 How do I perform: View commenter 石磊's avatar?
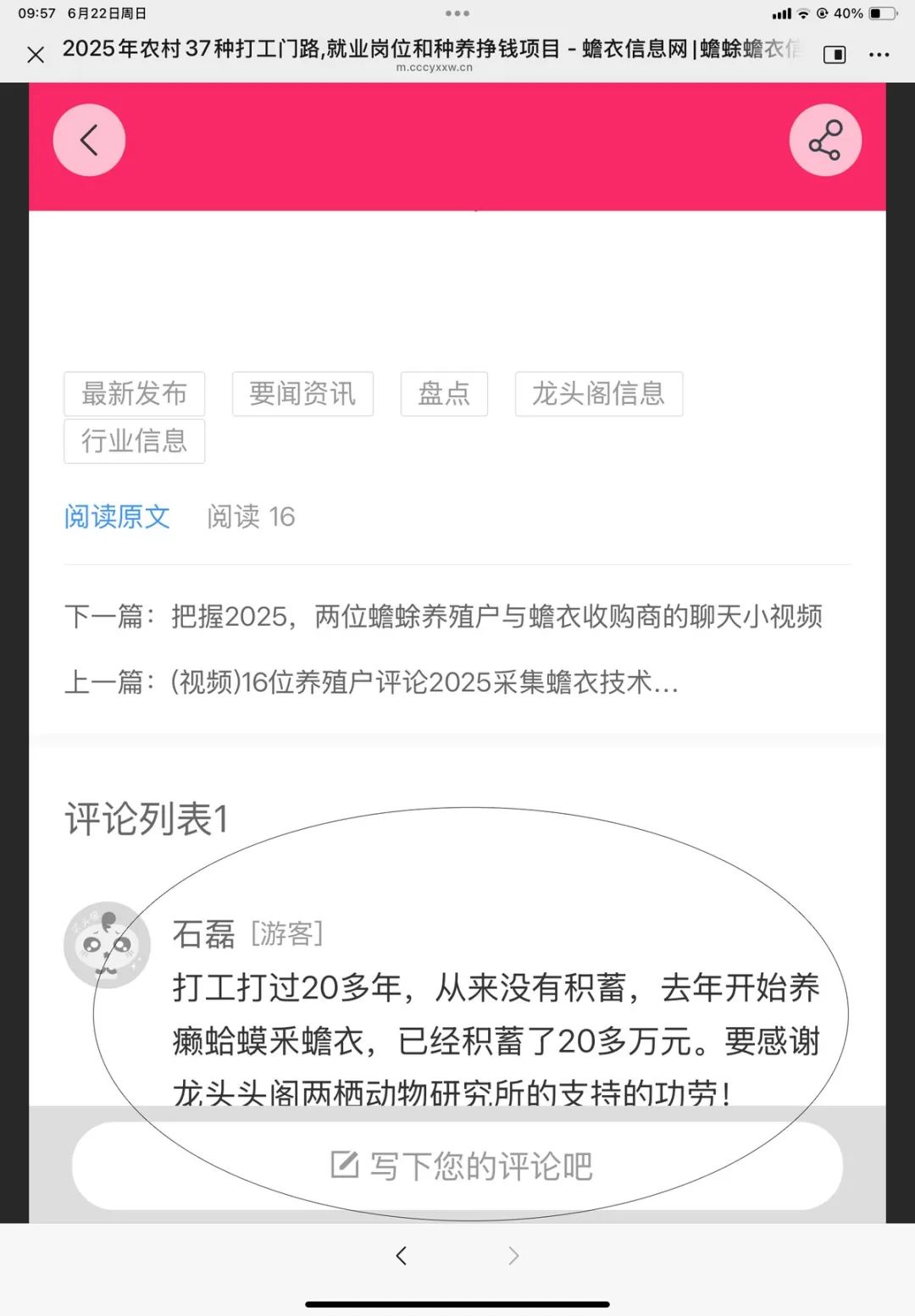(x=107, y=945)
